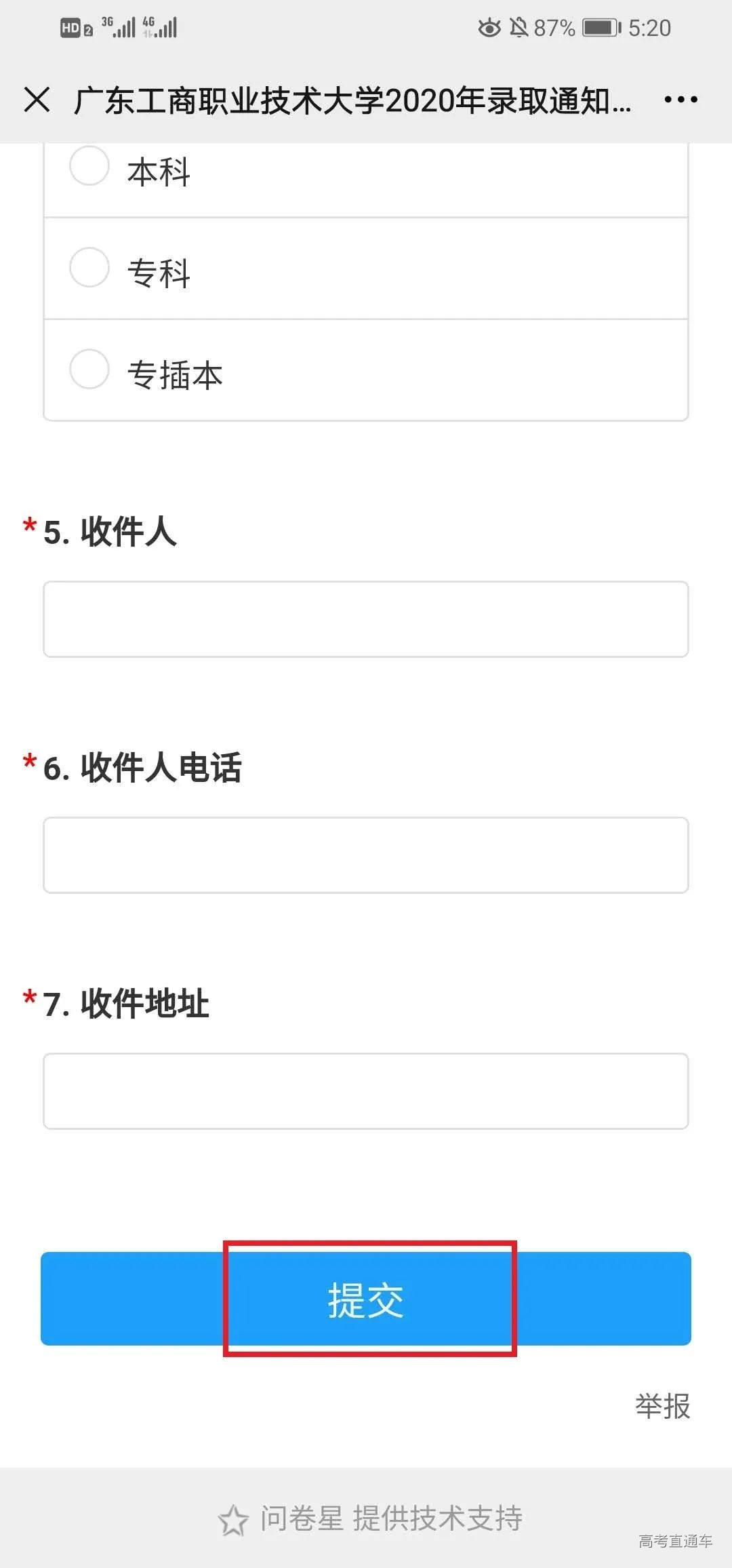Tap the 收件人电话 input box
The width and height of the screenshot is (732, 1568).
coord(366,855)
